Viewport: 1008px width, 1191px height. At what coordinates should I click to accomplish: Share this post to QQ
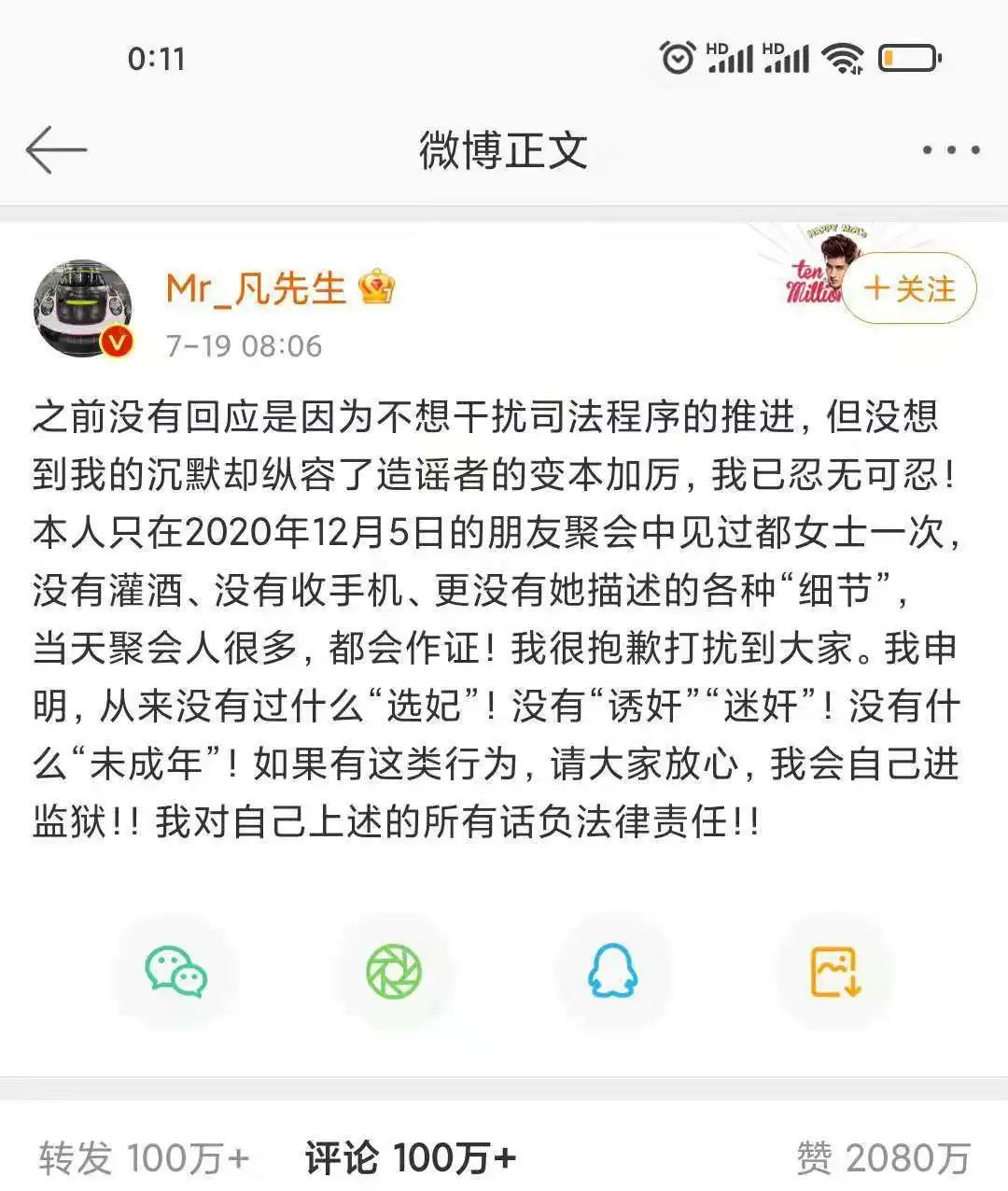(613, 971)
